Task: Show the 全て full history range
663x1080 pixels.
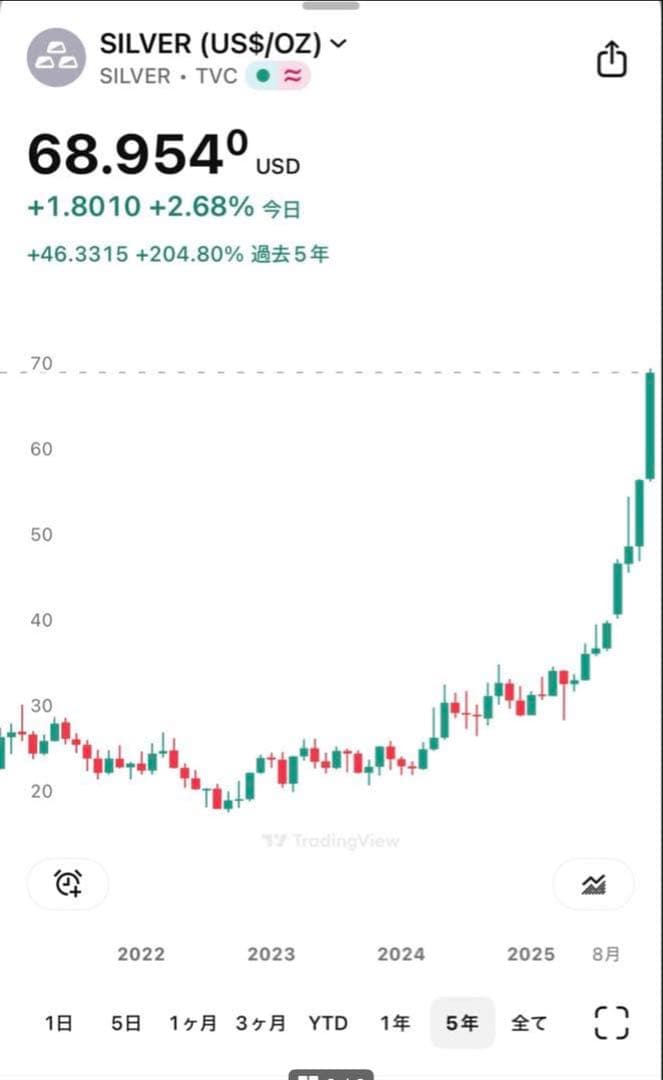Action: pyautogui.click(x=529, y=1022)
